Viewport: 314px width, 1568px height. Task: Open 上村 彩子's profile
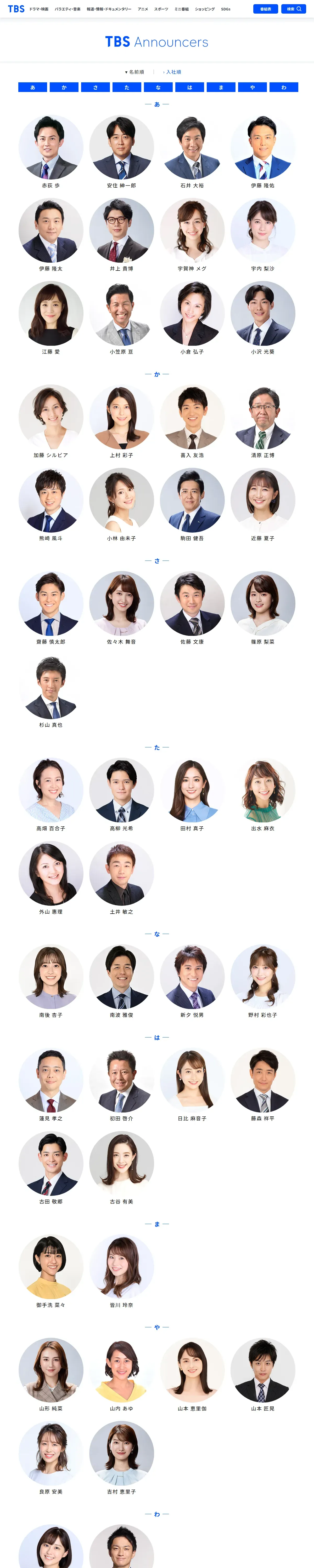(x=121, y=422)
